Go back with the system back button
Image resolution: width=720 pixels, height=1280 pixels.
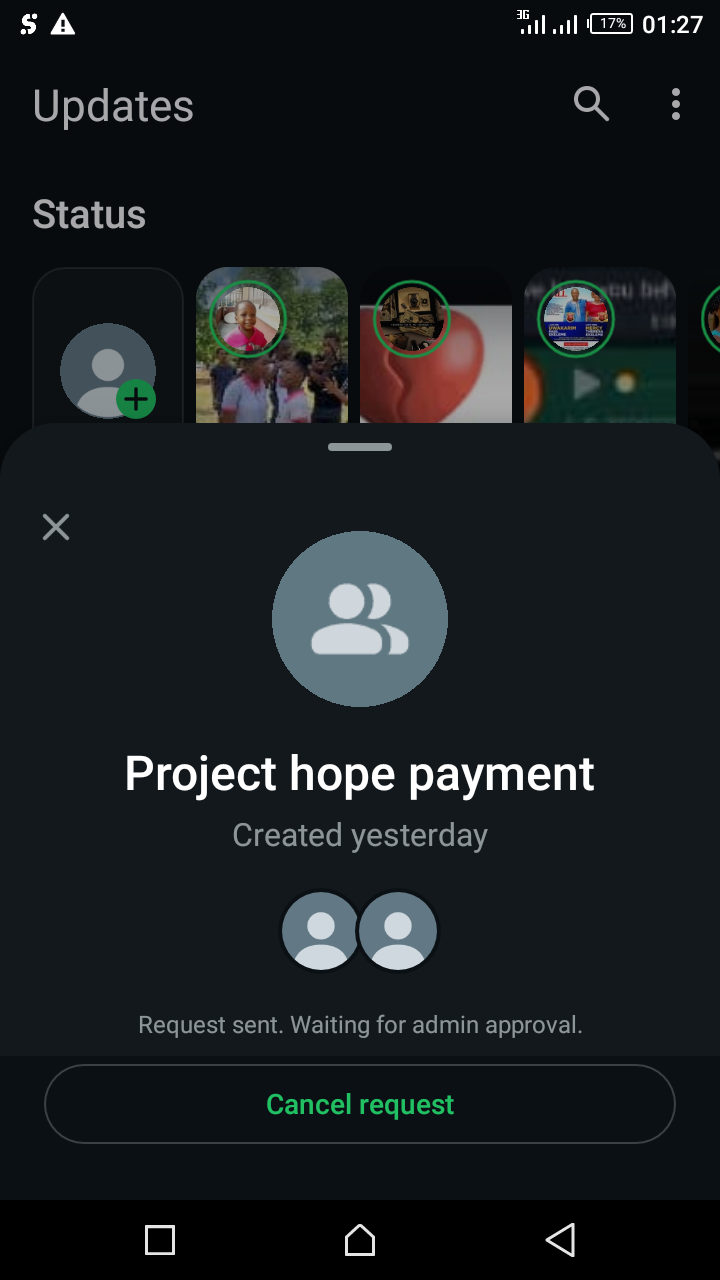click(560, 1240)
